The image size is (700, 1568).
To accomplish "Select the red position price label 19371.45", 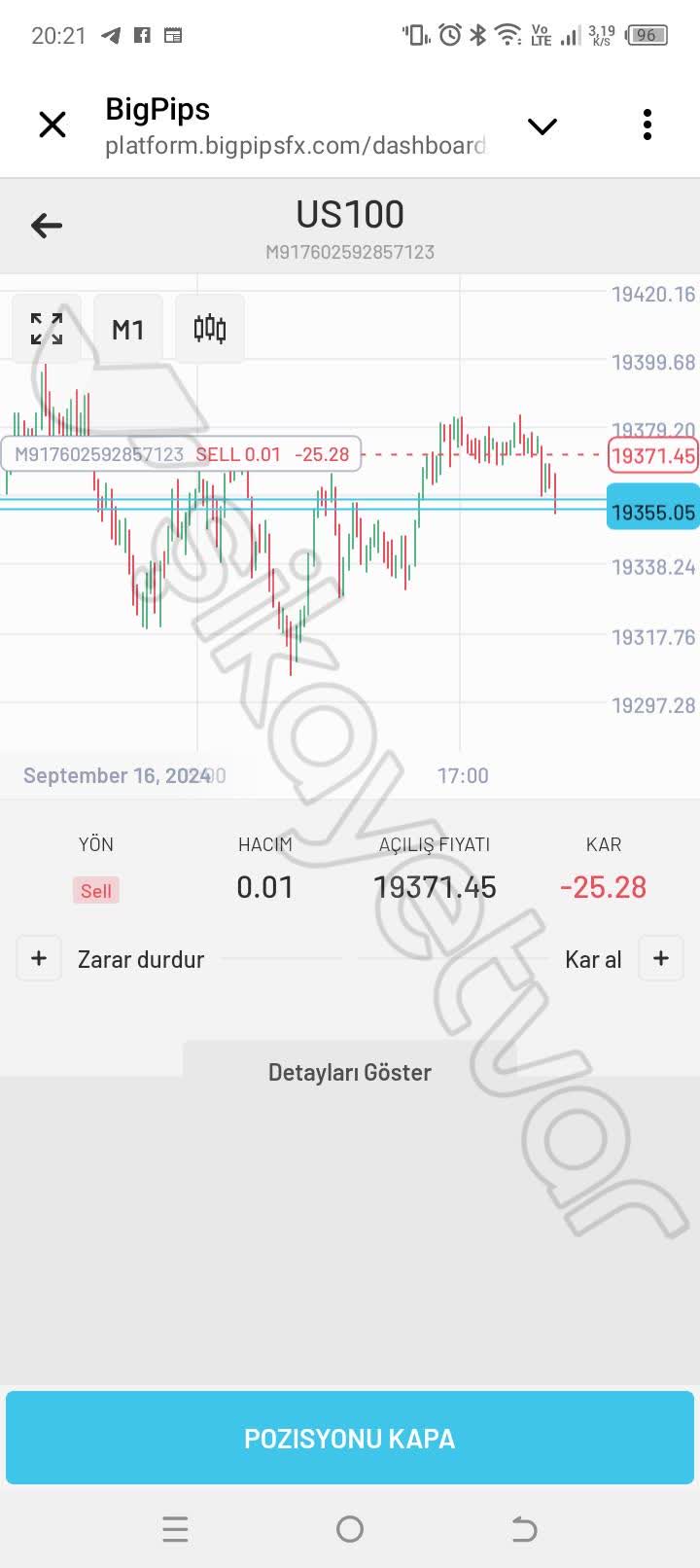I will (x=653, y=455).
